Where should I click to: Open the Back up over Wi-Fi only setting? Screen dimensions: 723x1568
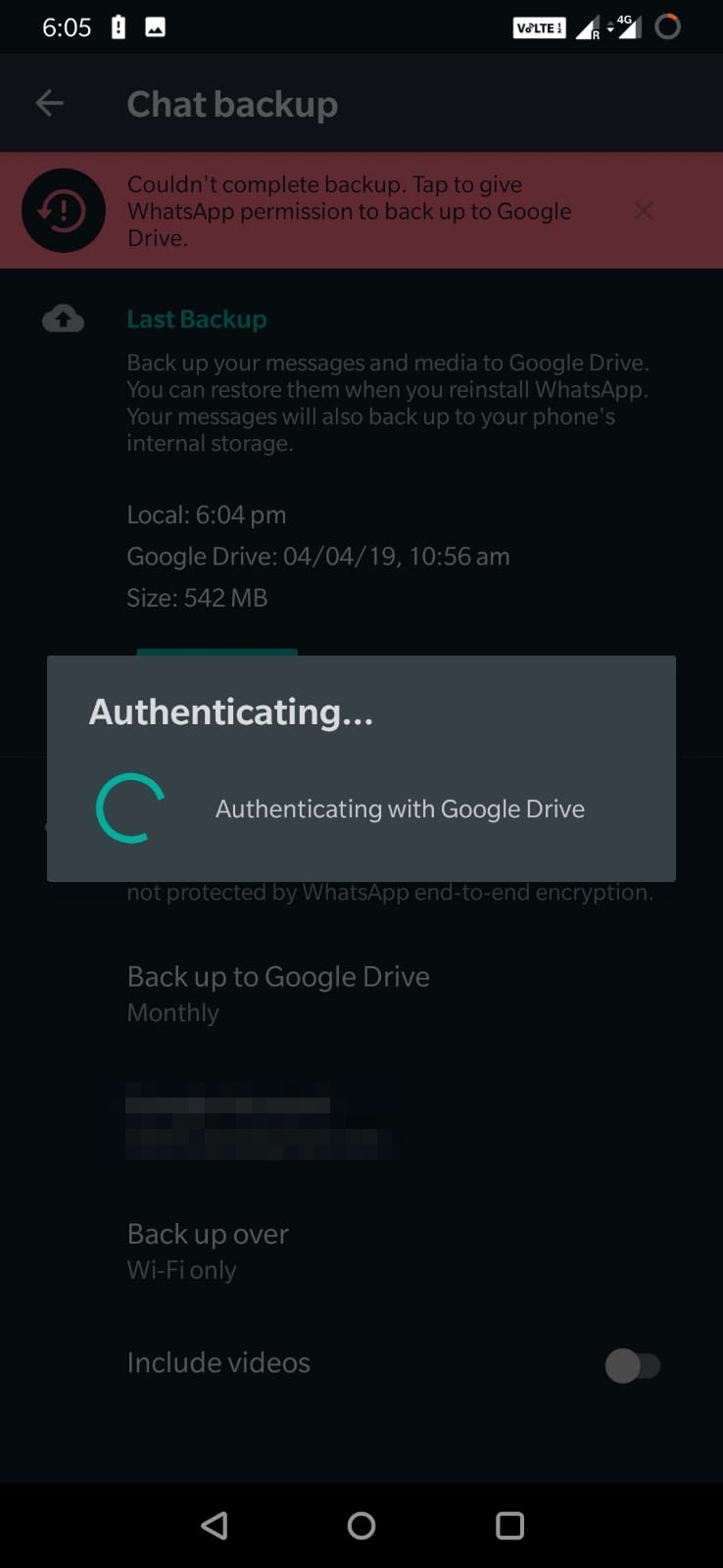(x=361, y=1250)
